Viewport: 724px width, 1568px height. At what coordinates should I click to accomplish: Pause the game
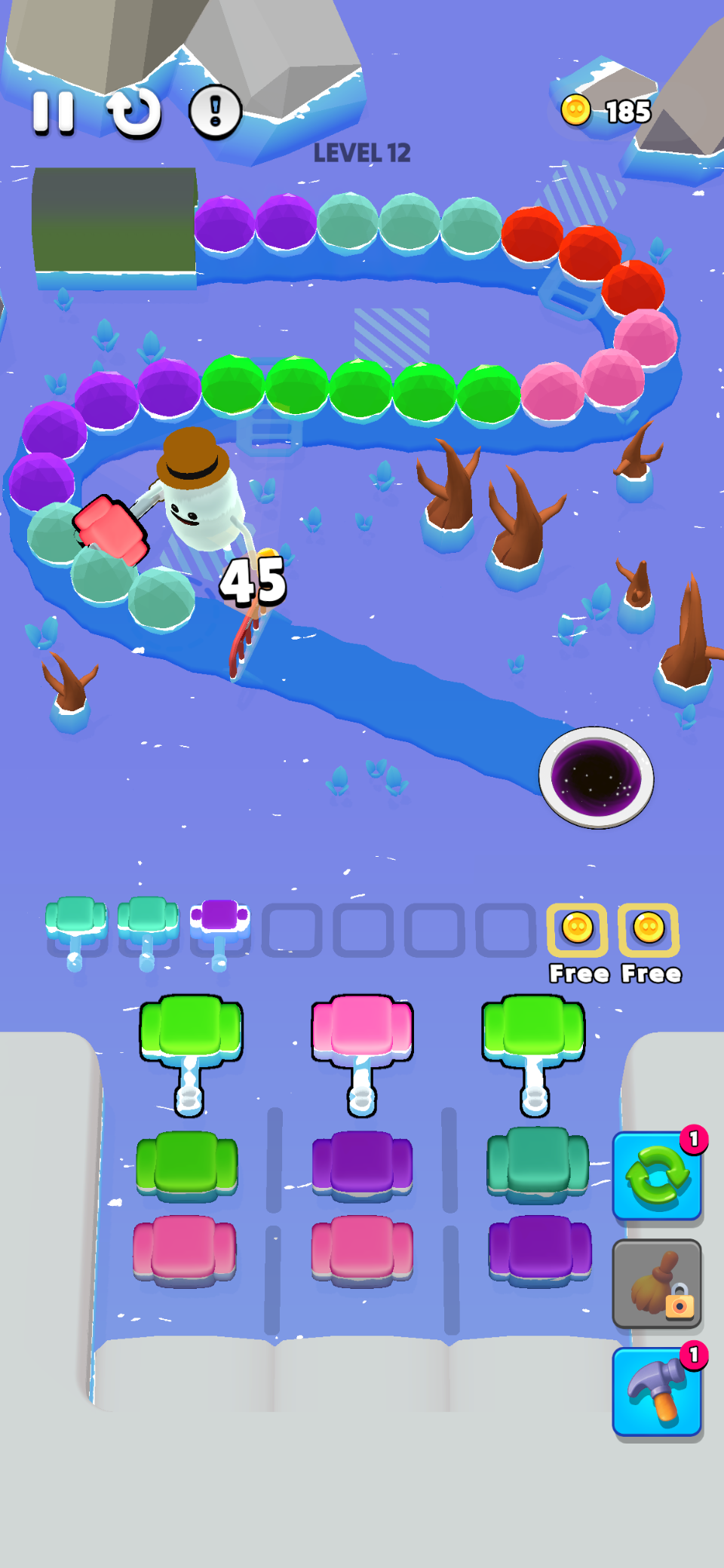(54, 113)
